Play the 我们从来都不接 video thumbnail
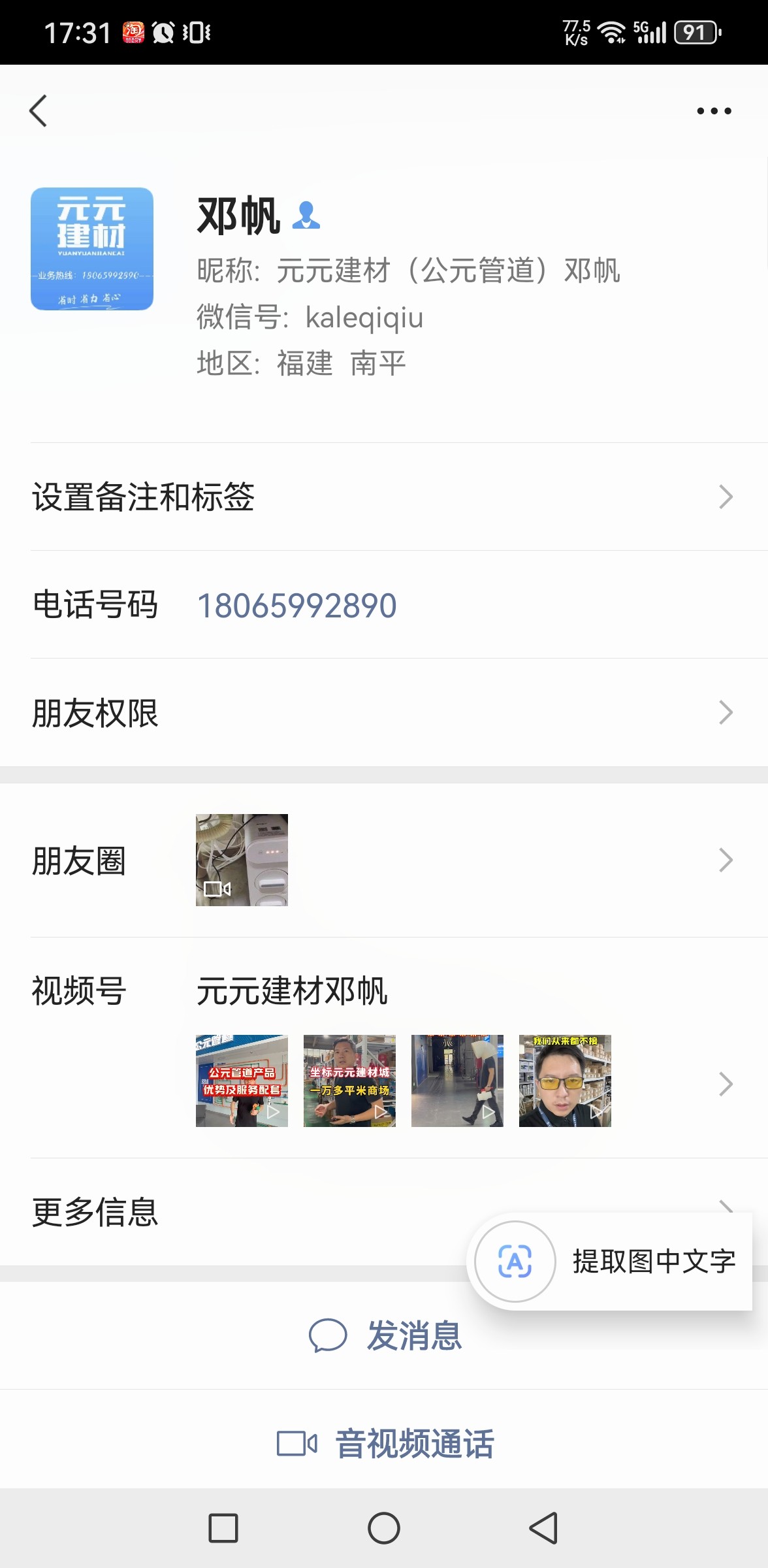Screen dimensions: 768x1568 click(565, 1081)
